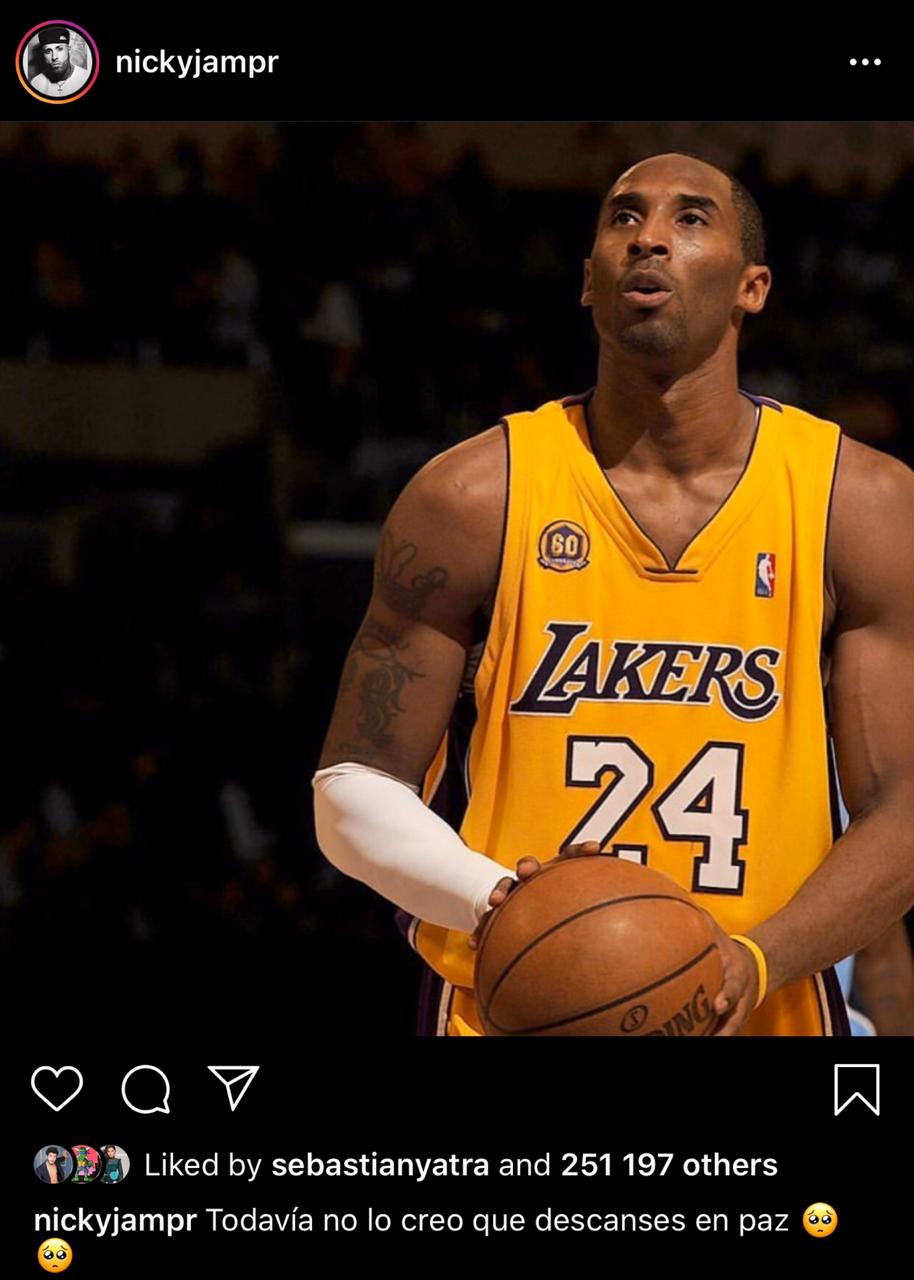The height and width of the screenshot is (1280, 914).
Task: View the 251 197 others who liked
Action: click(668, 1165)
